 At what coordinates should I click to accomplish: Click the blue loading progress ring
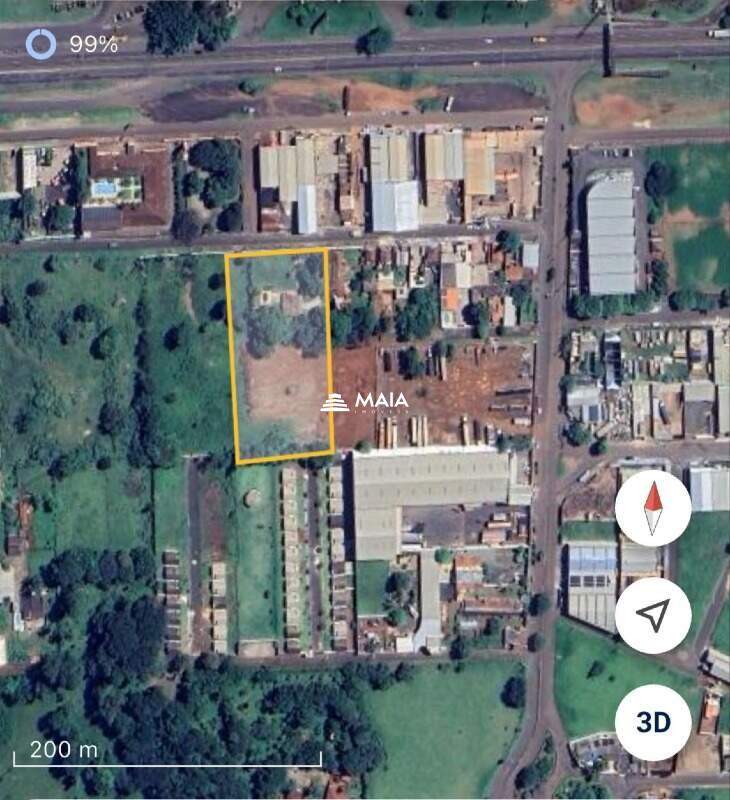[x=40, y=44]
